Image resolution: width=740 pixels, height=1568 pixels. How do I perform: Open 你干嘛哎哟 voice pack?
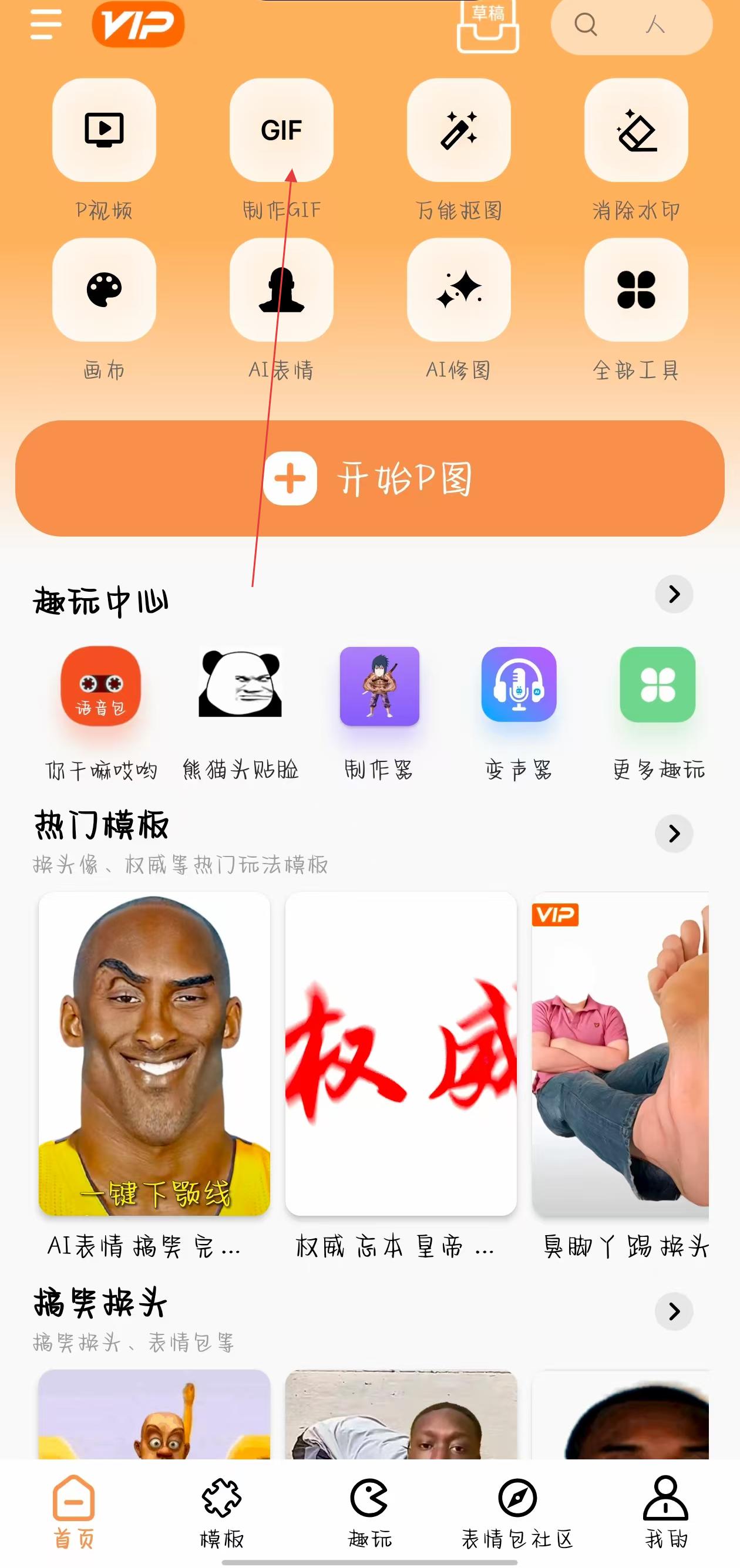point(101,687)
